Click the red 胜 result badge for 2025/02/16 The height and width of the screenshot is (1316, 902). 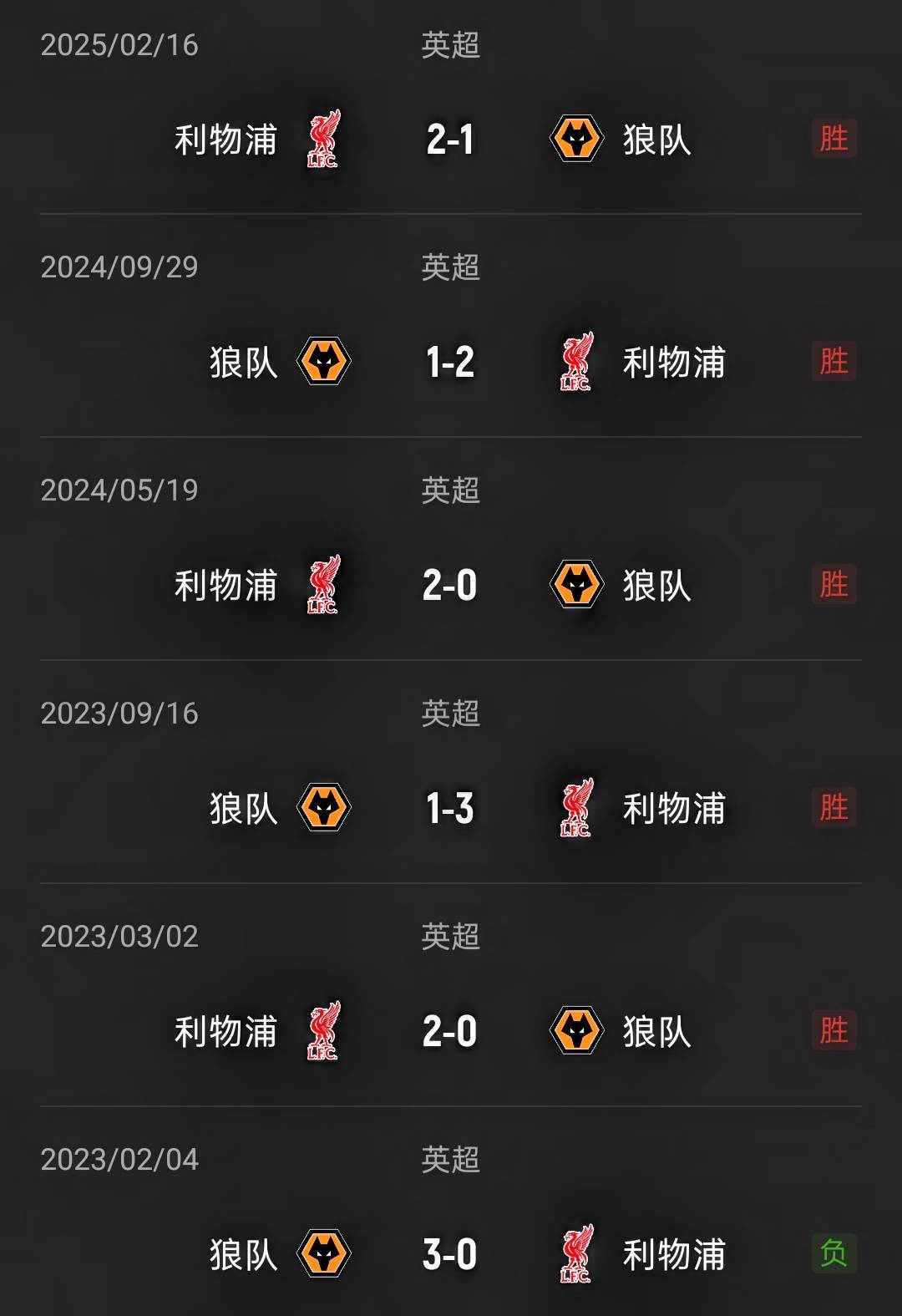click(833, 139)
